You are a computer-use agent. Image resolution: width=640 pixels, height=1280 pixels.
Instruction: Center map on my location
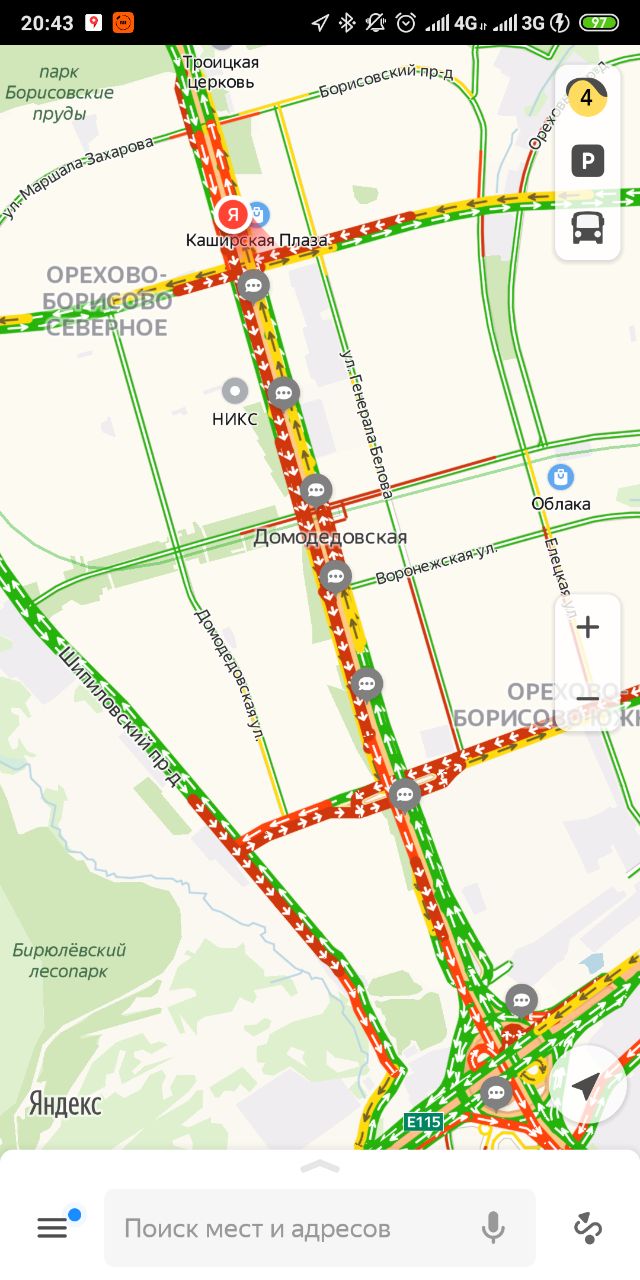[588, 1085]
